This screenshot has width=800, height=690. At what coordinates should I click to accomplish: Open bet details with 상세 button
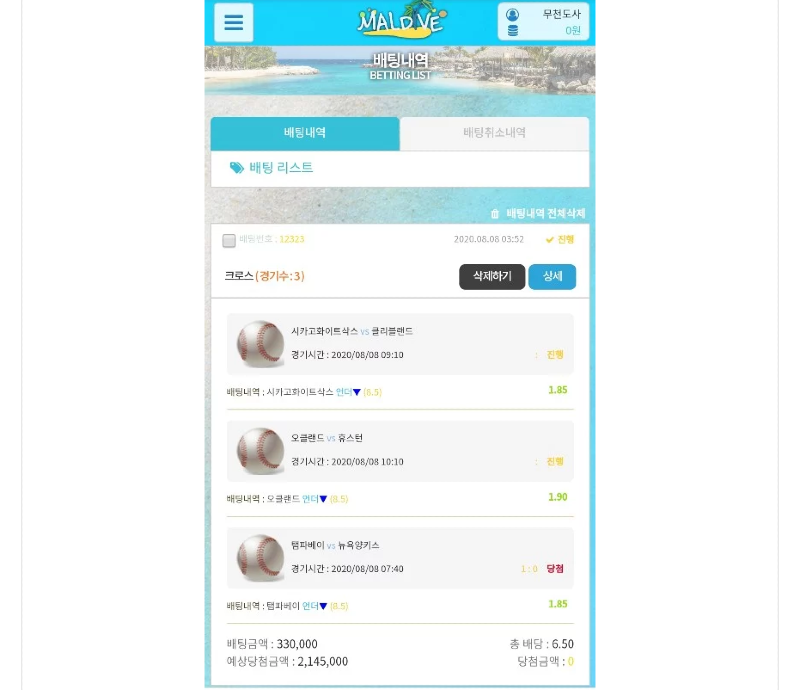click(552, 276)
